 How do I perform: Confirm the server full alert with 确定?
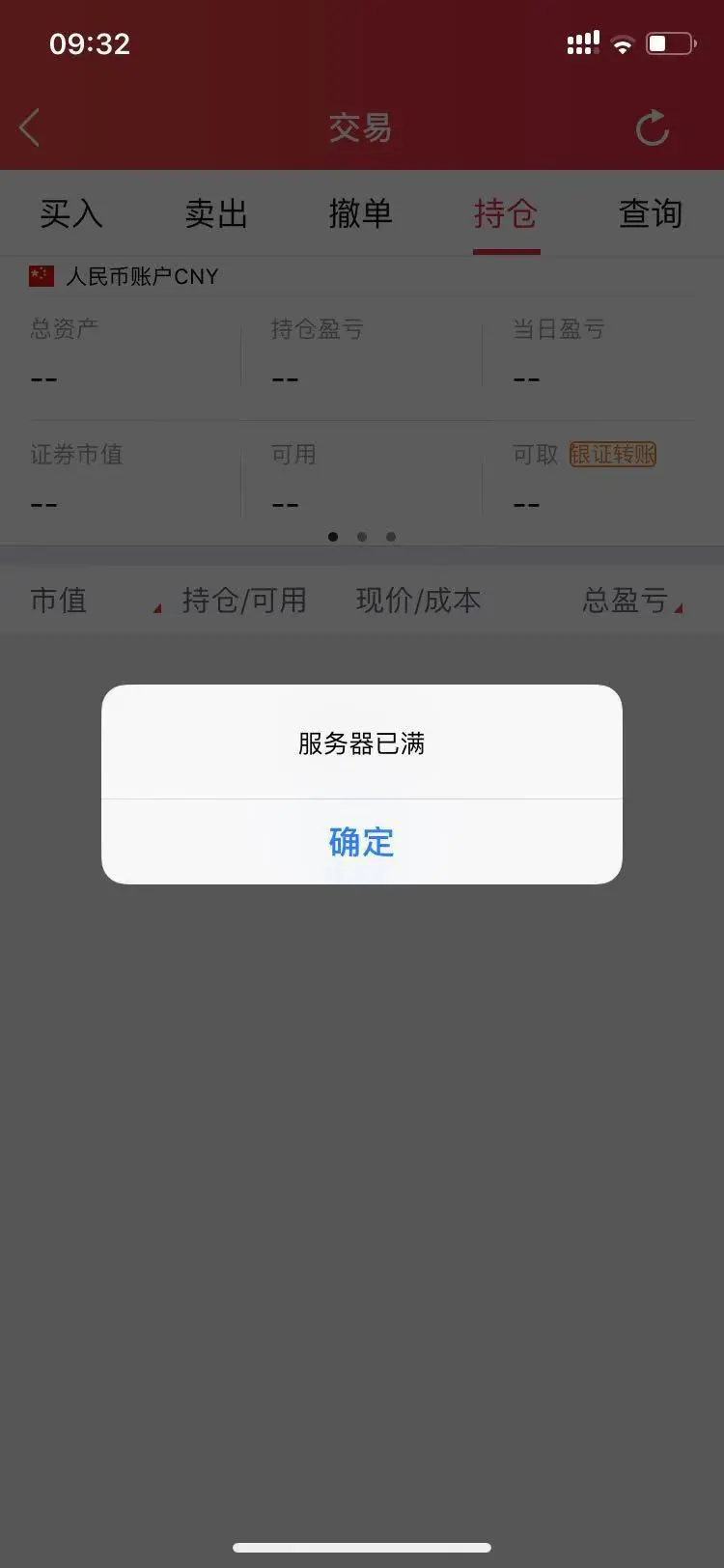coord(362,842)
